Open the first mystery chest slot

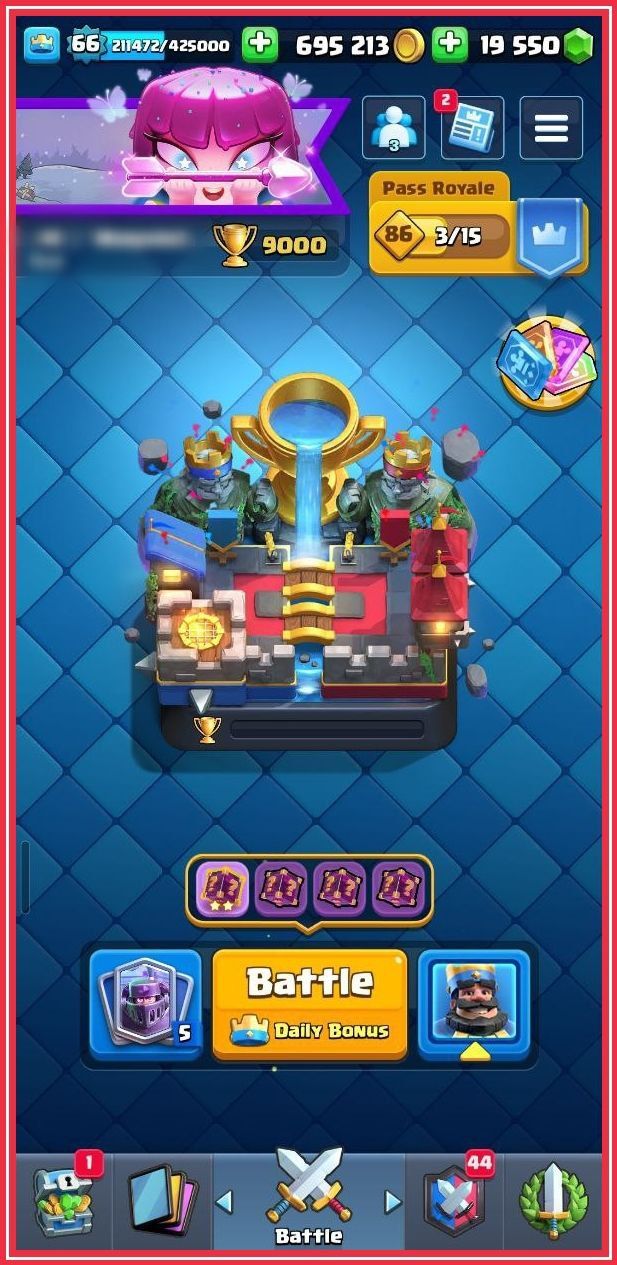(x=222, y=888)
